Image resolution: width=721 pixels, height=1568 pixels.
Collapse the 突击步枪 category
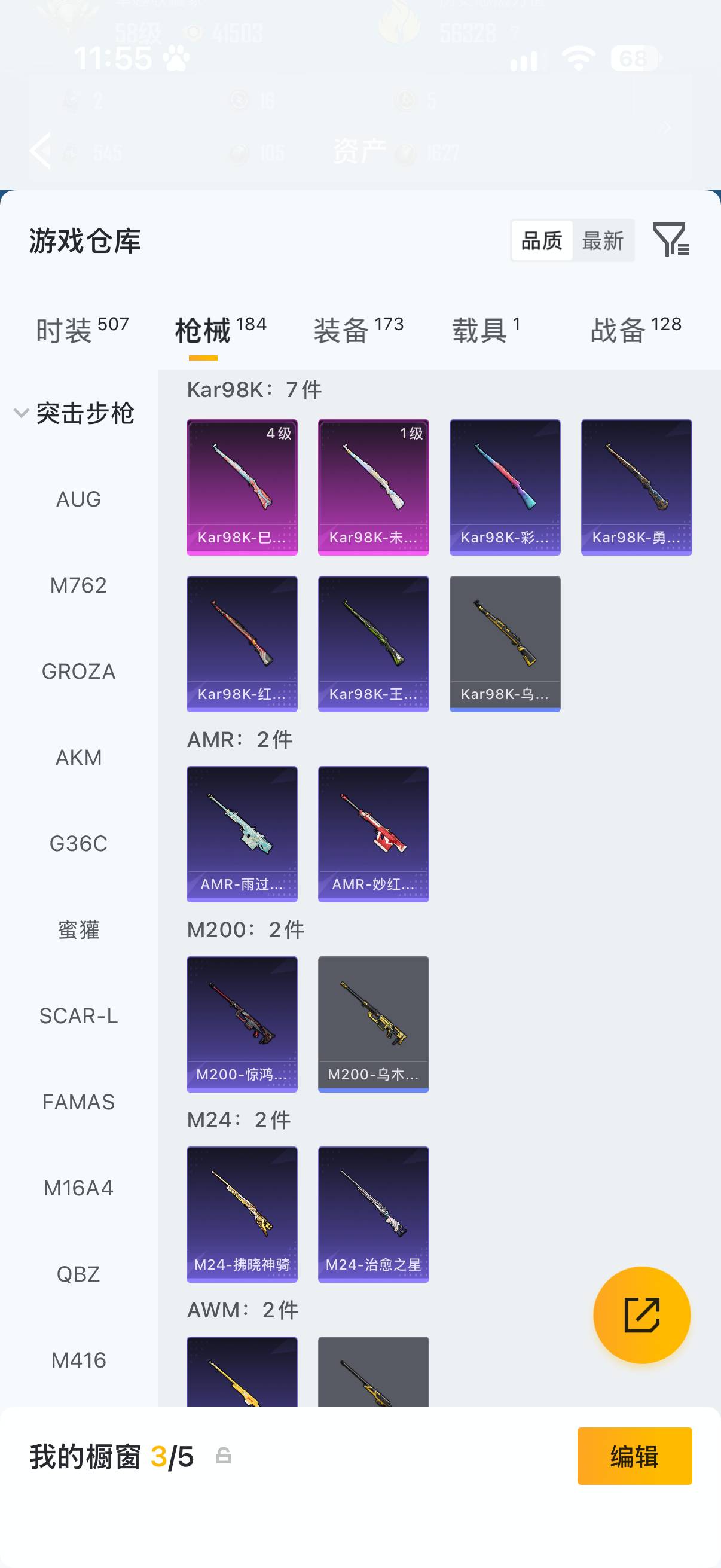click(x=74, y=413)
